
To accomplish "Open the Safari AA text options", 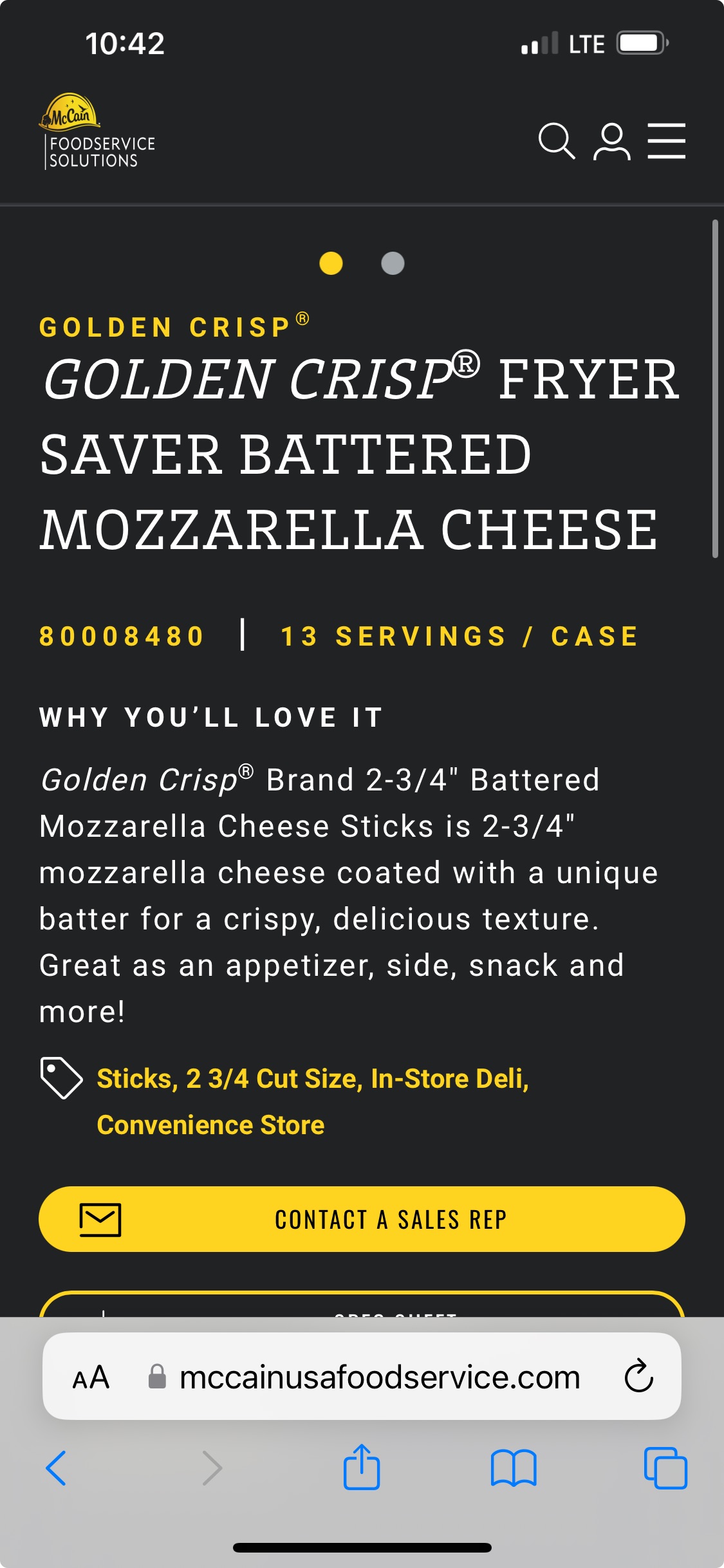I will click(x=91, y=1377).
